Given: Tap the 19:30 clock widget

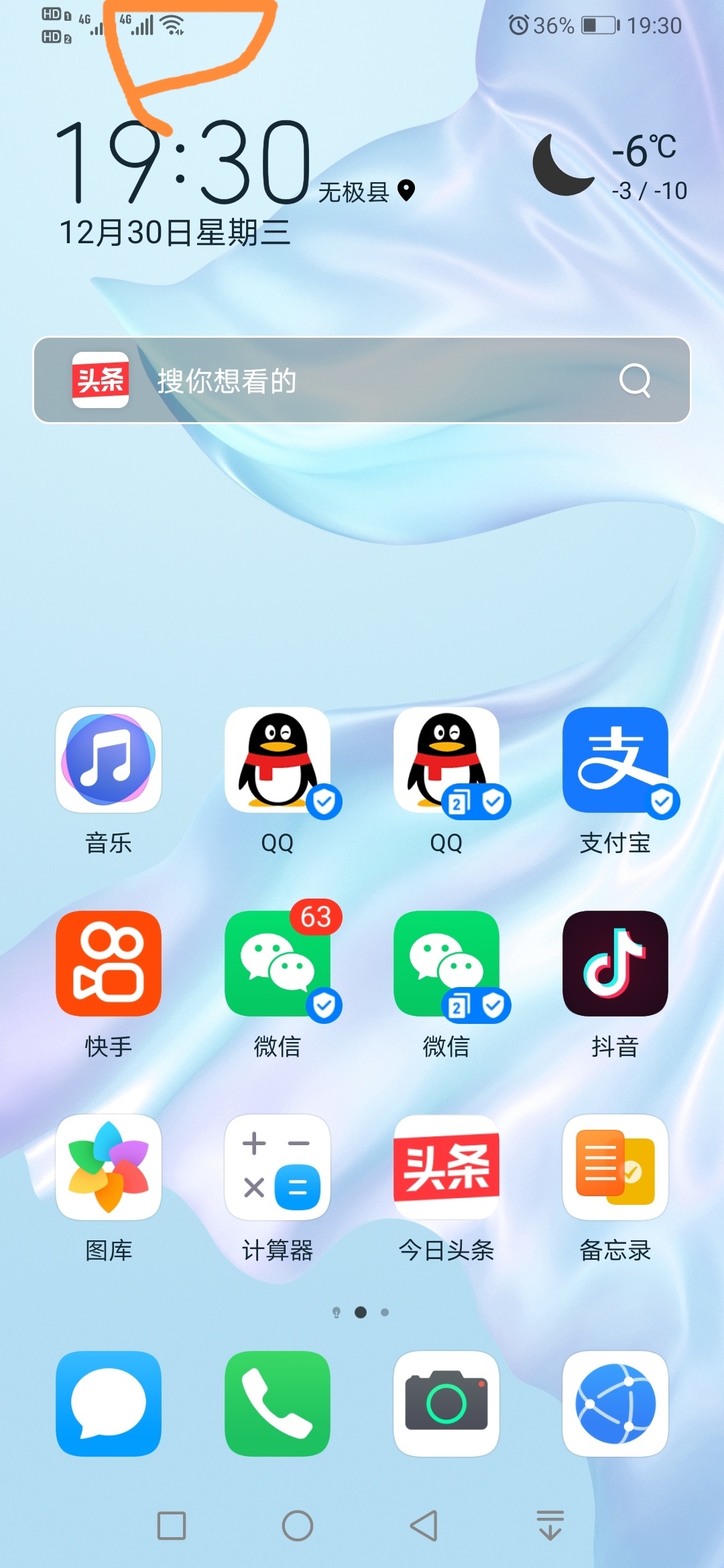Looking at the screenshot, I should point(182,163).
